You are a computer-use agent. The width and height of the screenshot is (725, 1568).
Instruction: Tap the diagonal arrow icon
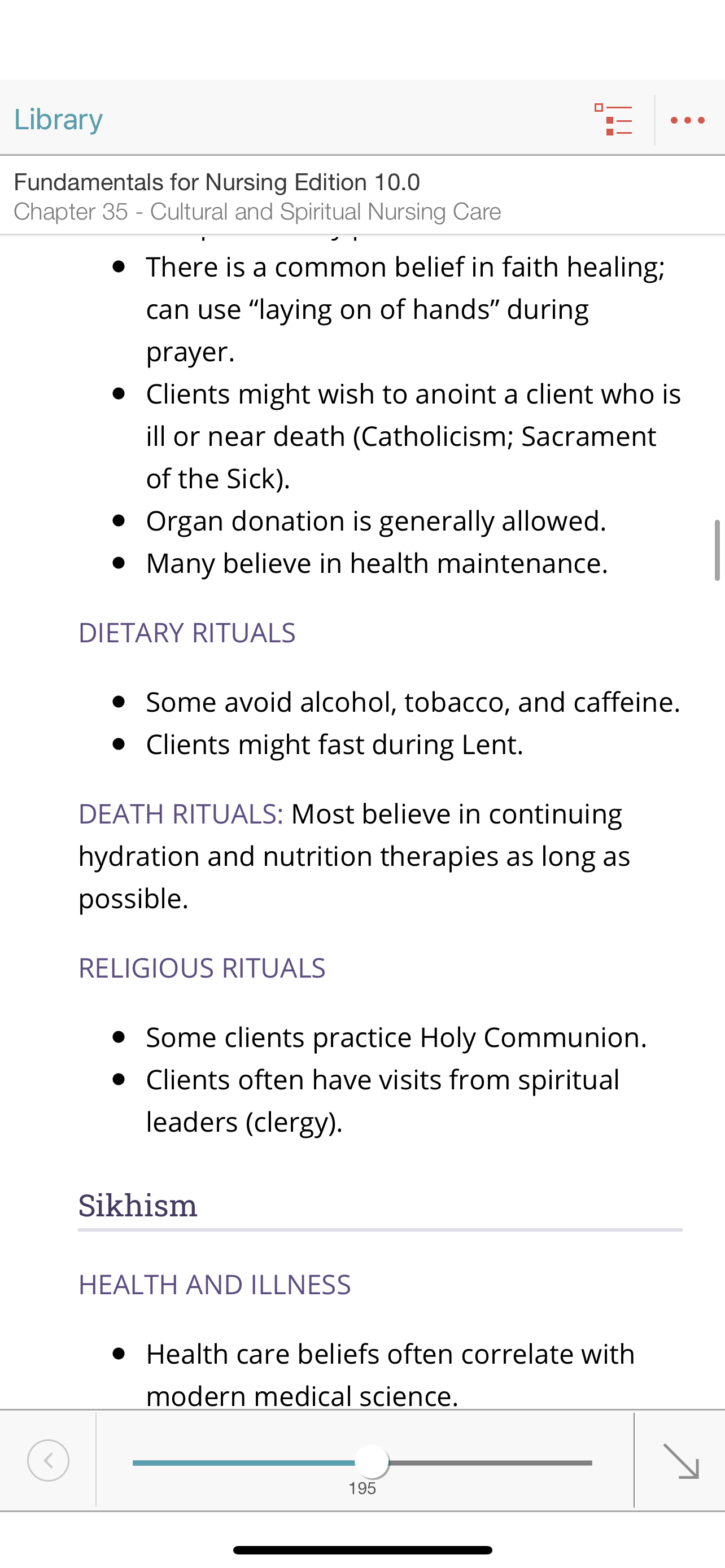coord(680,1460)
